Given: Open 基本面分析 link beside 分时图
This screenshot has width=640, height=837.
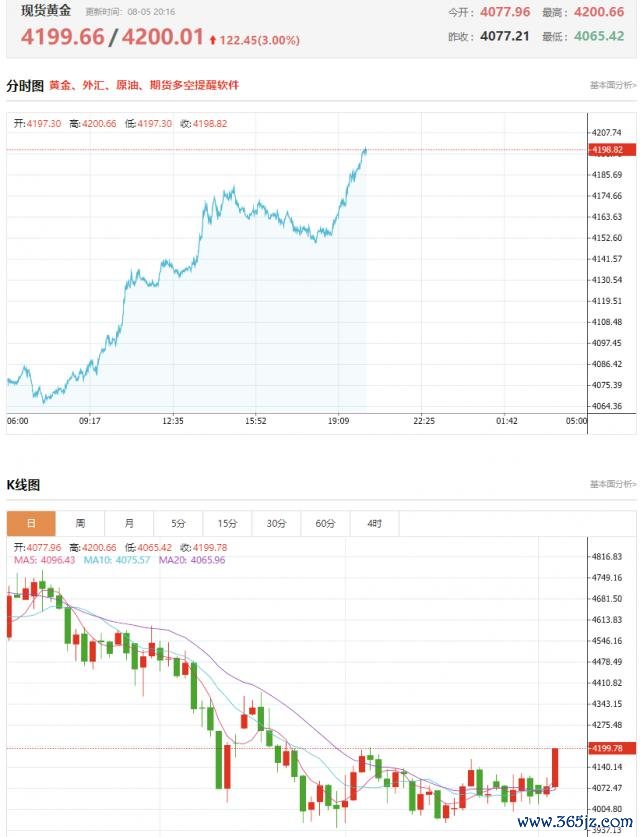Looking at the screenshot, I should 613,85.
